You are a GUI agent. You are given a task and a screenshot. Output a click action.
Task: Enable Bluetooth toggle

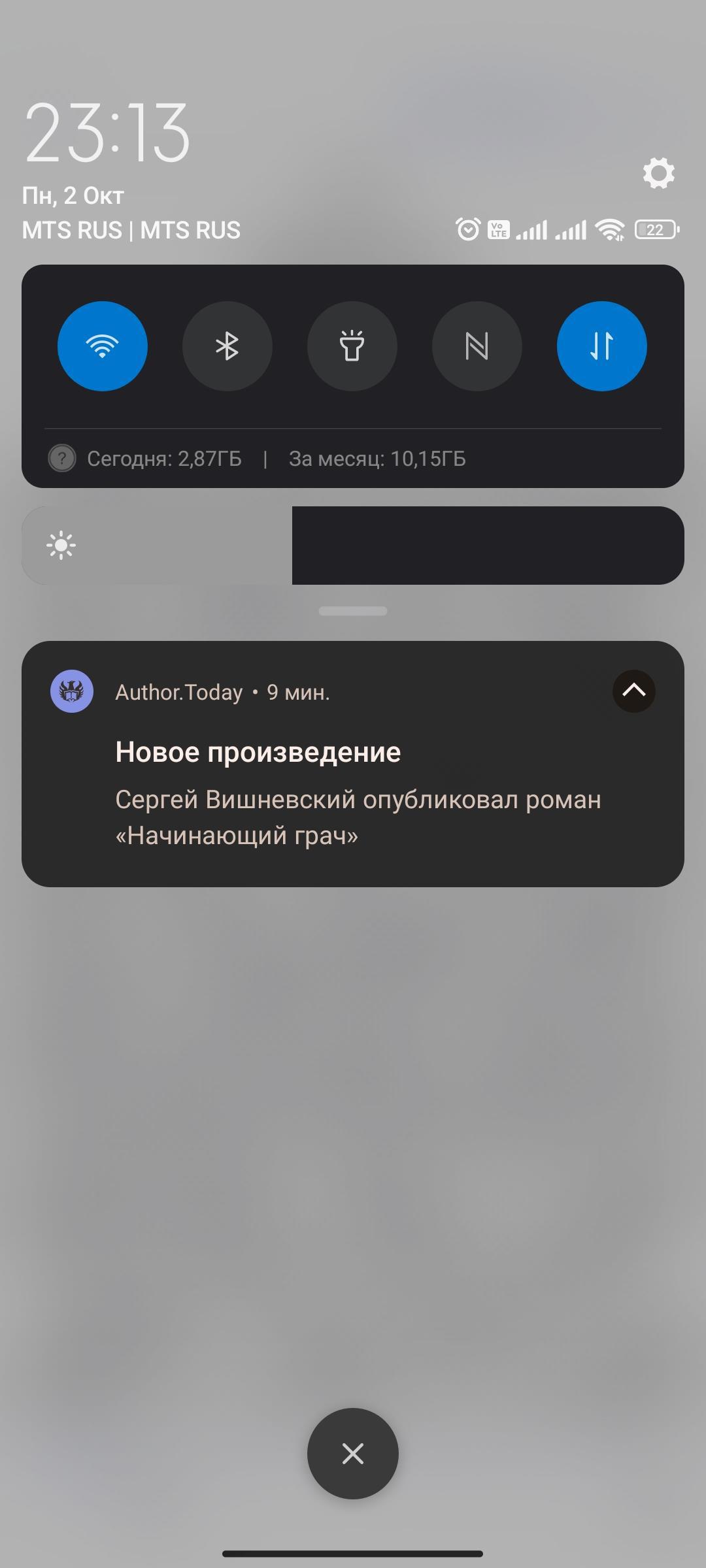[x=227, y=346]
